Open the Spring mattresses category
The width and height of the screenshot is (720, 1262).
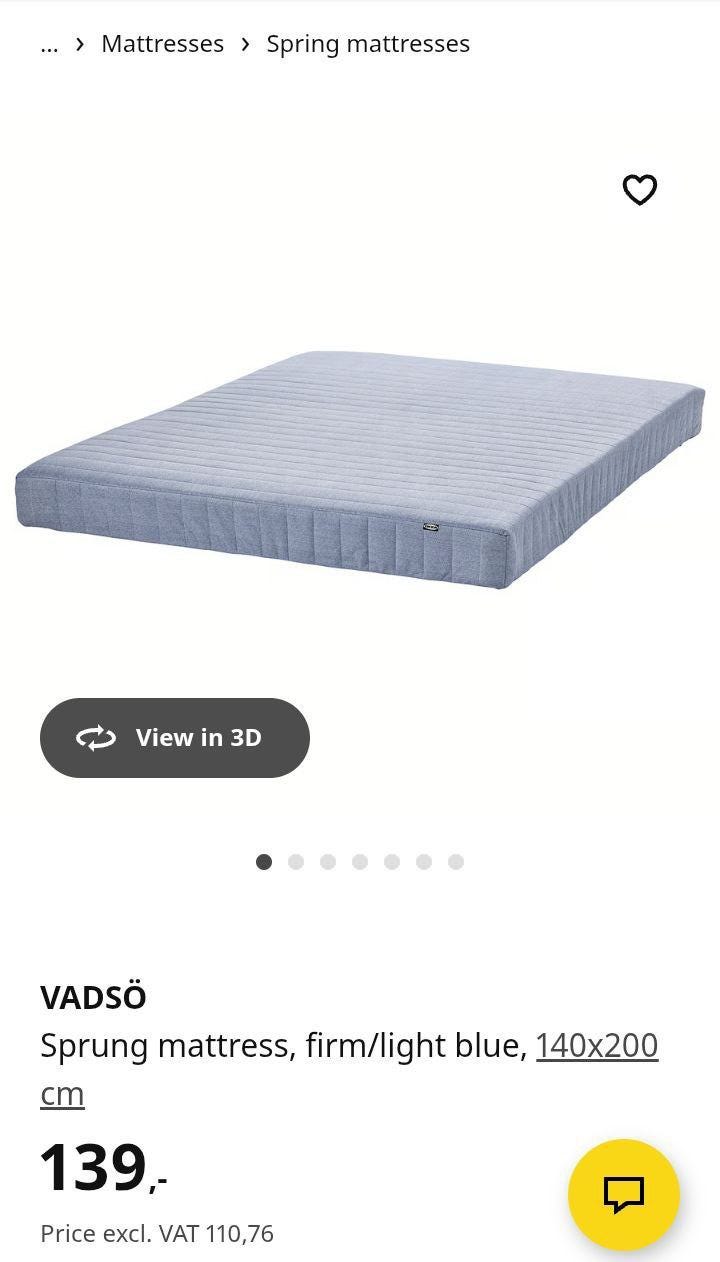(368, 44)
